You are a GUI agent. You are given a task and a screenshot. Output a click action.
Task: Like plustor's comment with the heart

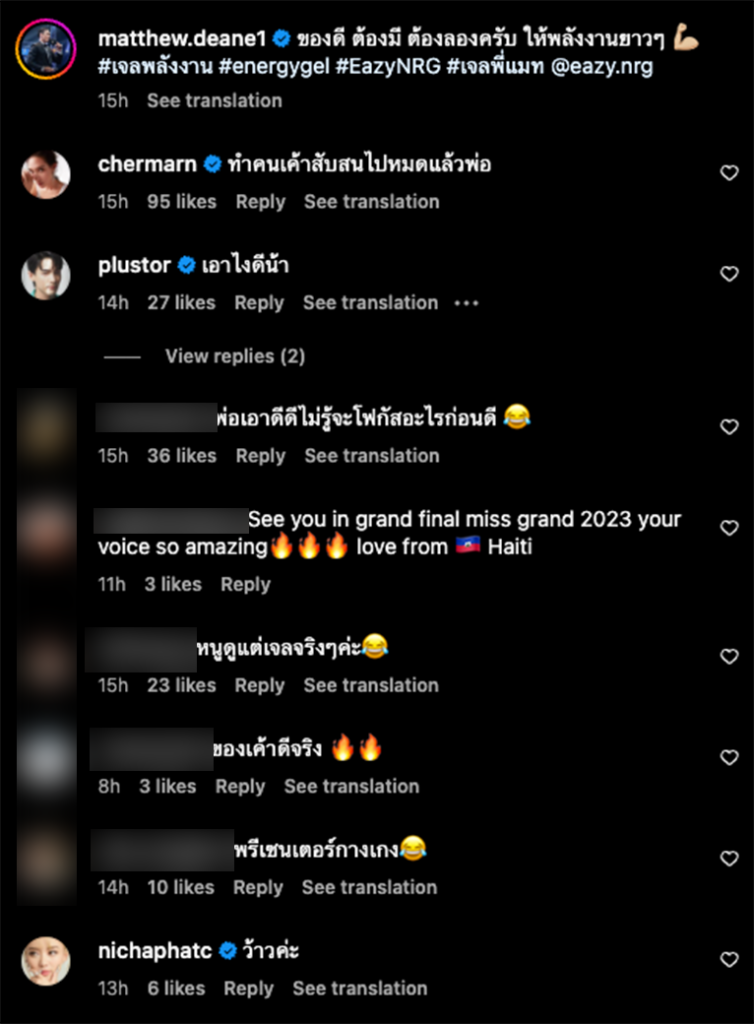click(729, 274)
